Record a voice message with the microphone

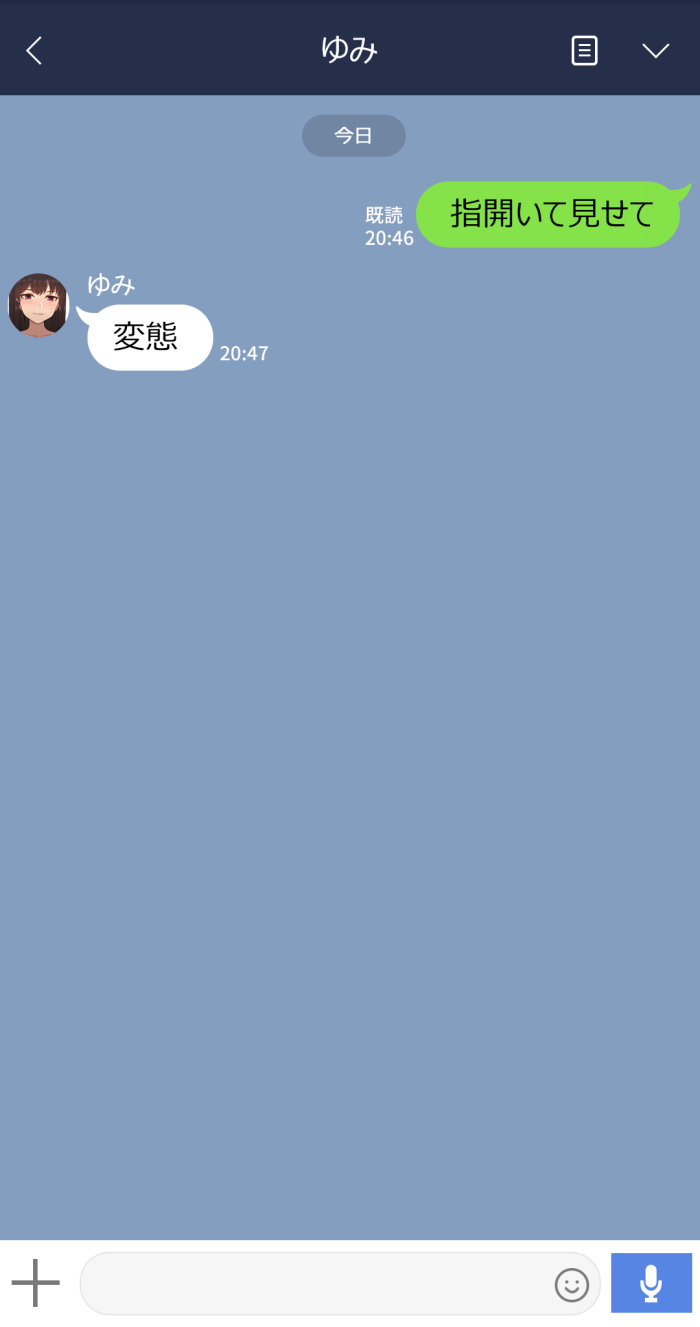[651, 1283]
